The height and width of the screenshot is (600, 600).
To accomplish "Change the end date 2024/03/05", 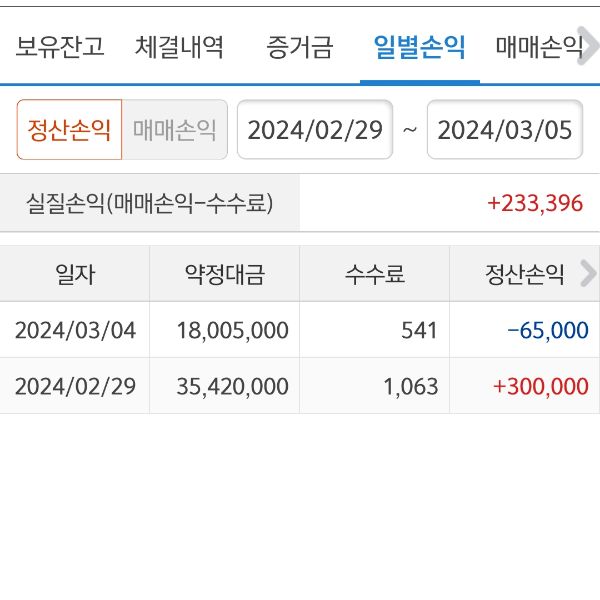I will (505, 130).
